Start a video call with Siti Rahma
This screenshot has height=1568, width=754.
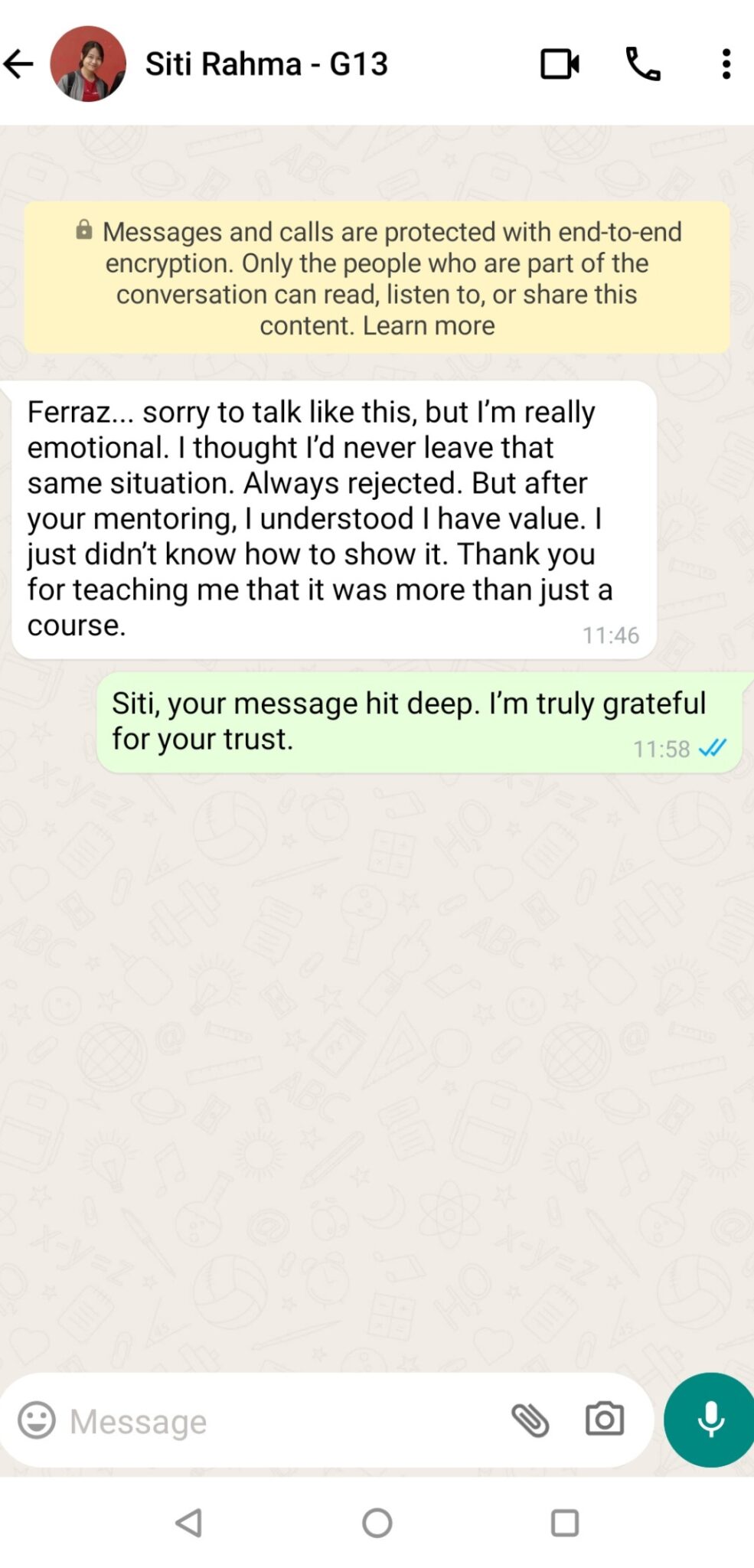(560, 64)
